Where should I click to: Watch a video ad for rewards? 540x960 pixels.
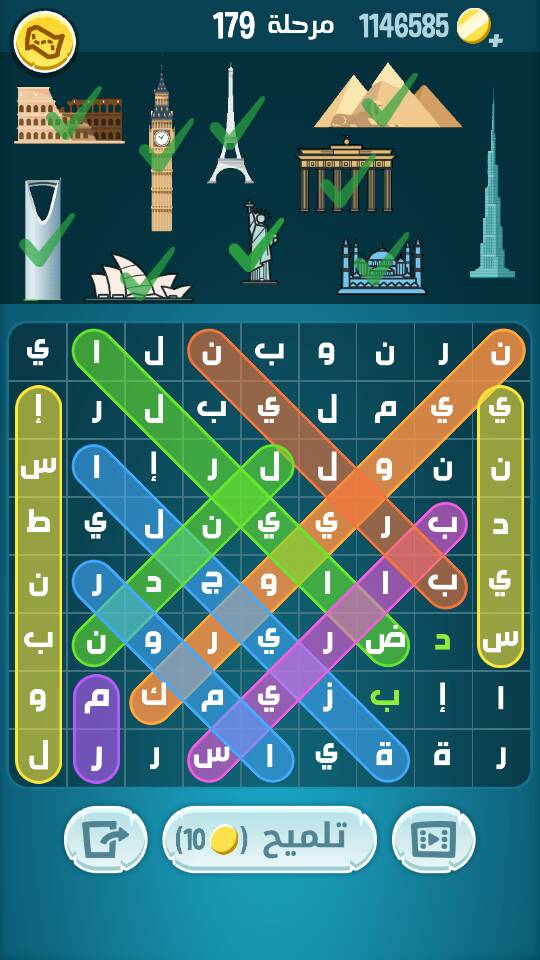(x=433, y=839)
